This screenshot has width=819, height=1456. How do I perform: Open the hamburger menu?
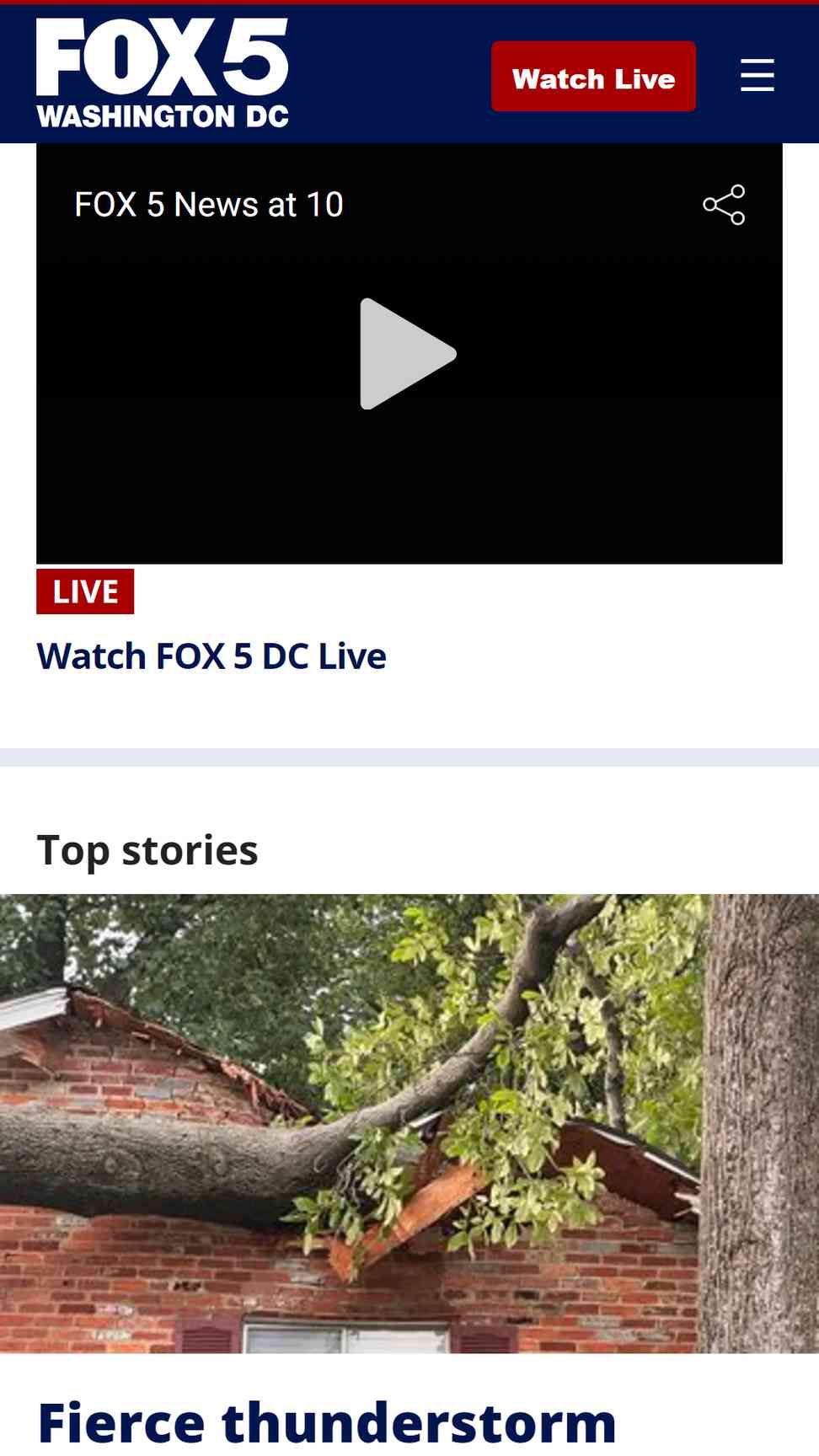757,76
